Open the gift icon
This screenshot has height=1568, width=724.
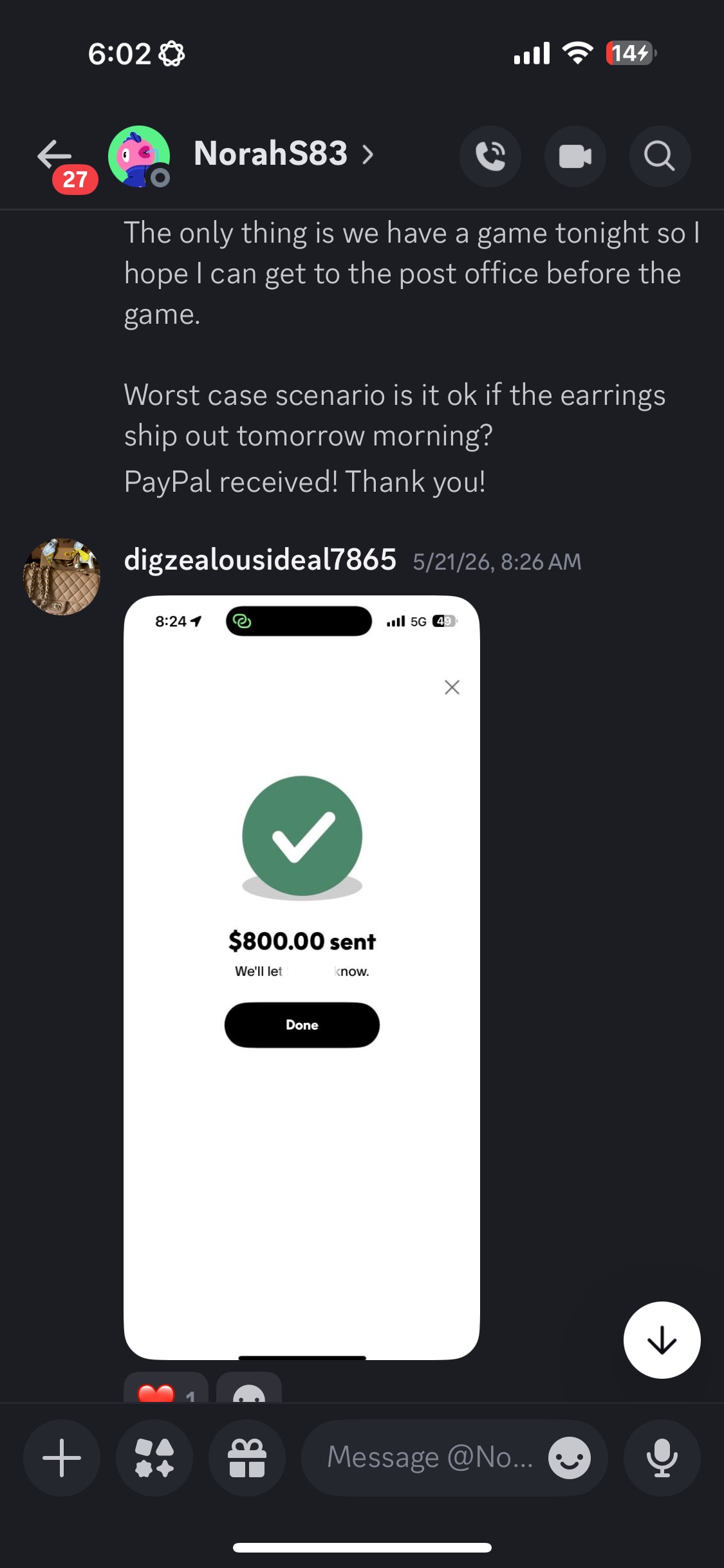coord(247,1458)
